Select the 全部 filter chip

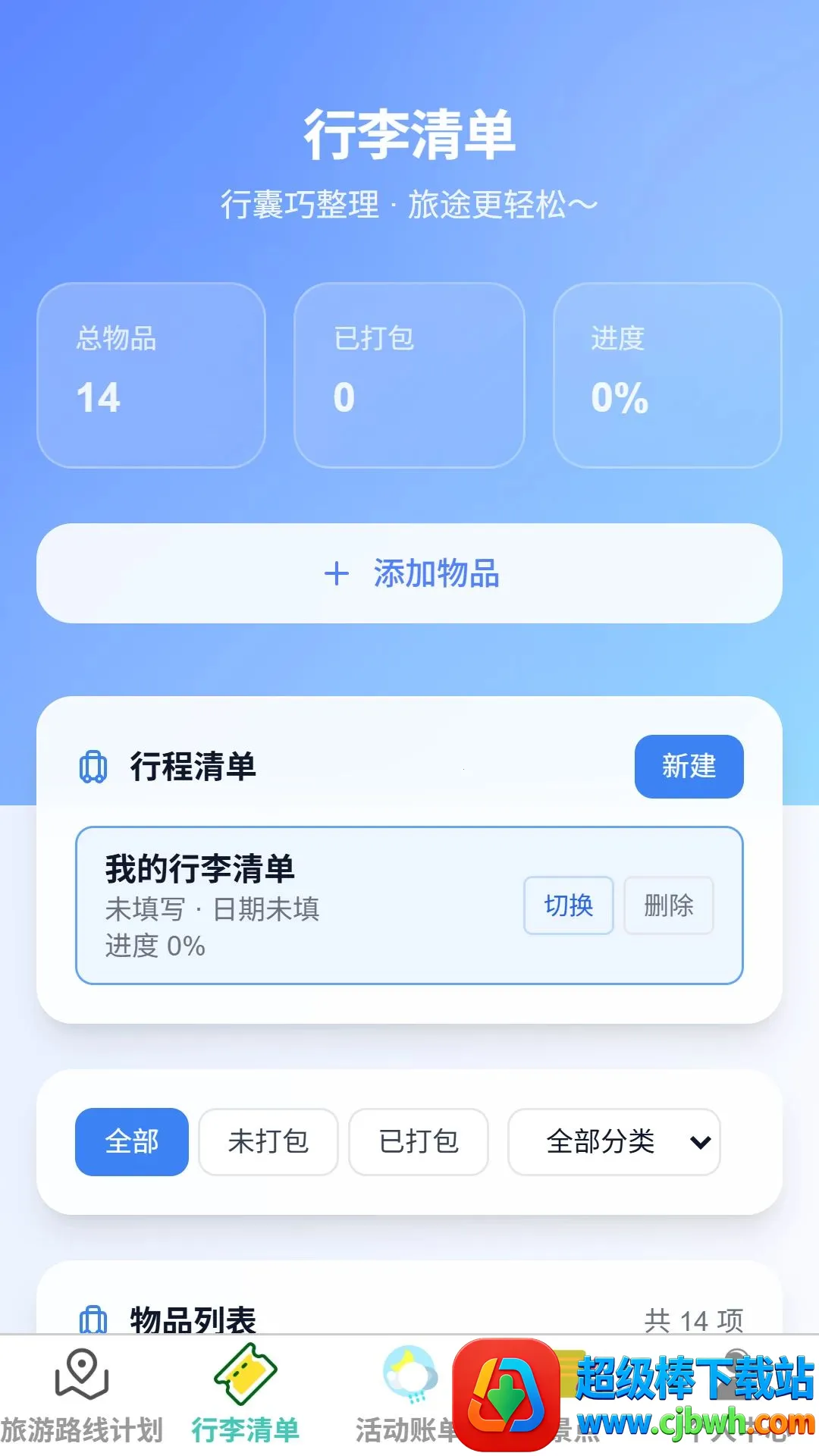tap(132, 1141)
